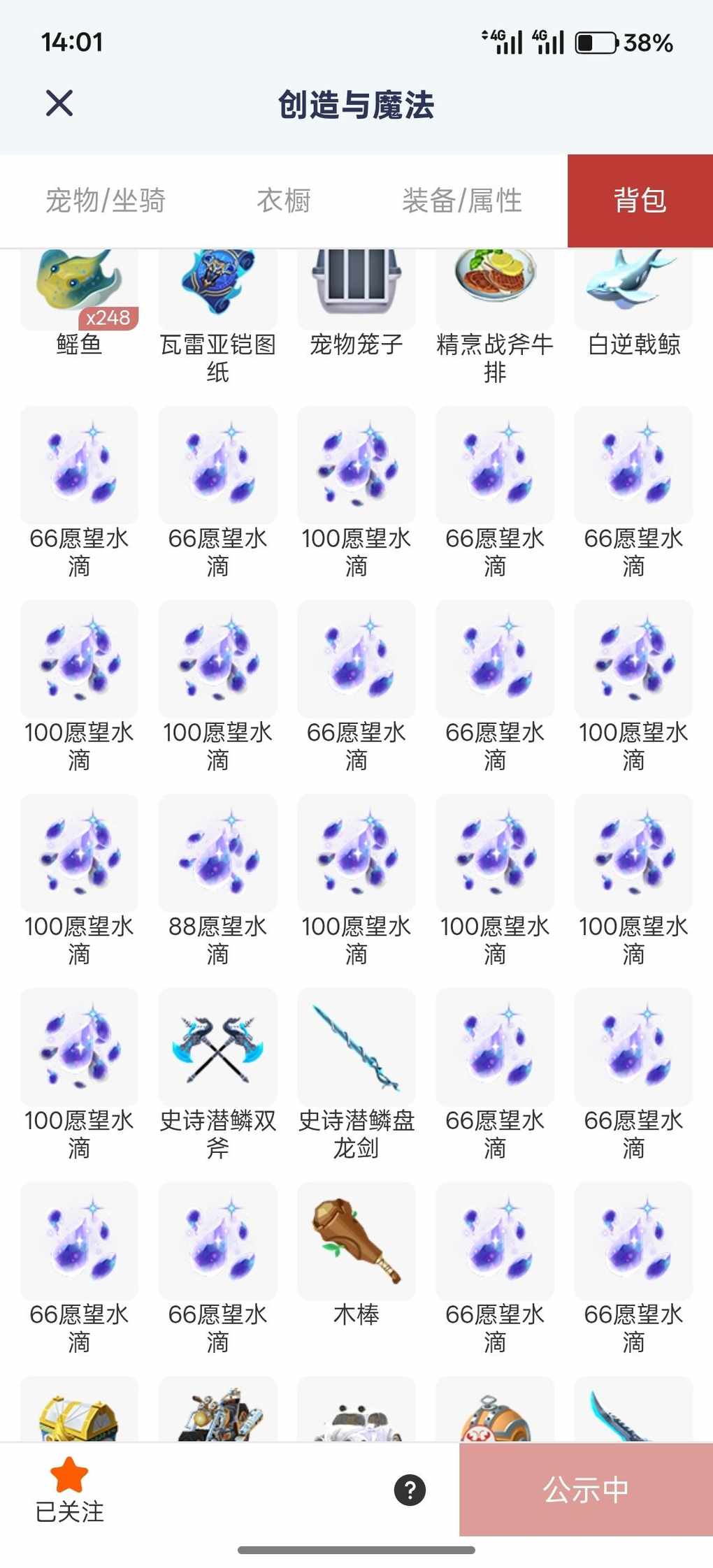Open the help question mark icon

(x=410, y=1490)
